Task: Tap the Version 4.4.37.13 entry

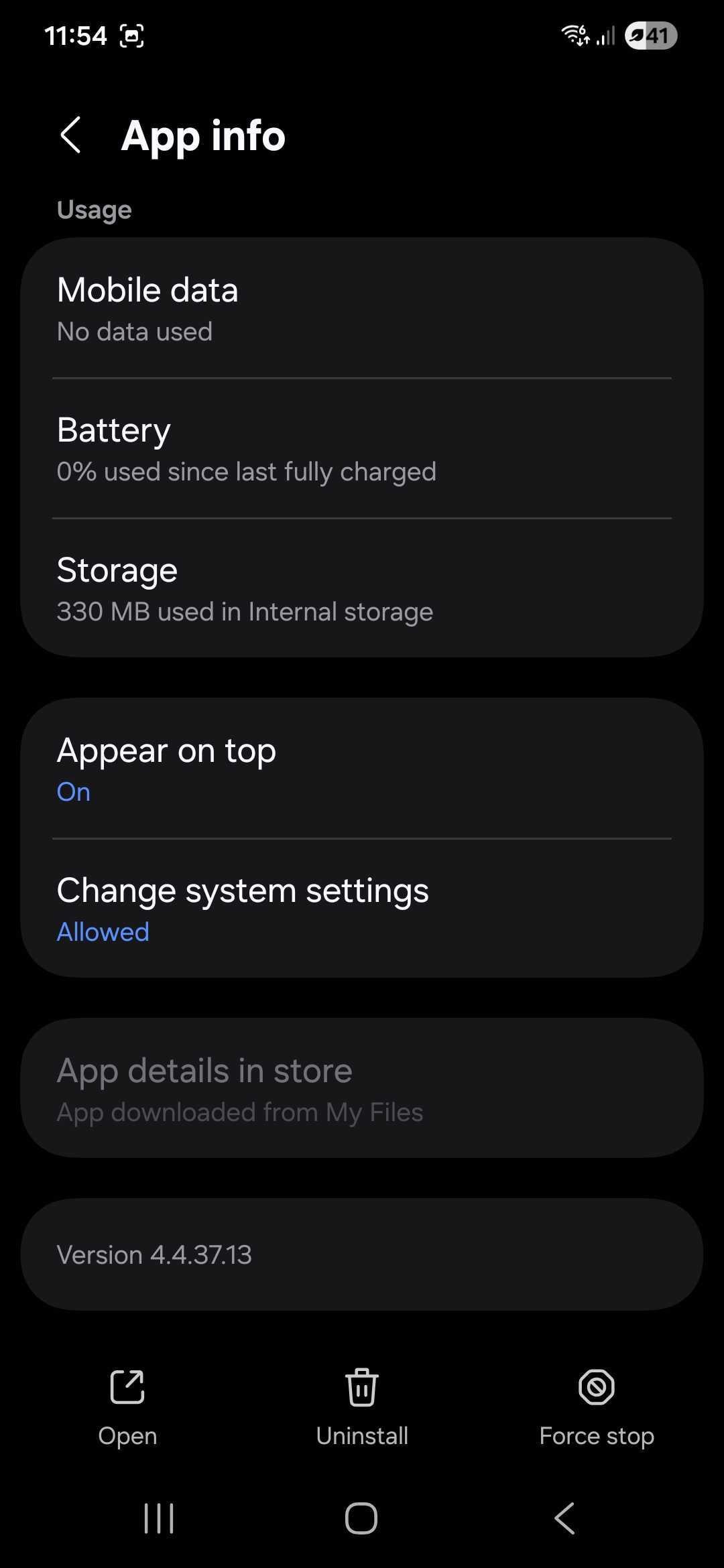Action: point(362,1253)
